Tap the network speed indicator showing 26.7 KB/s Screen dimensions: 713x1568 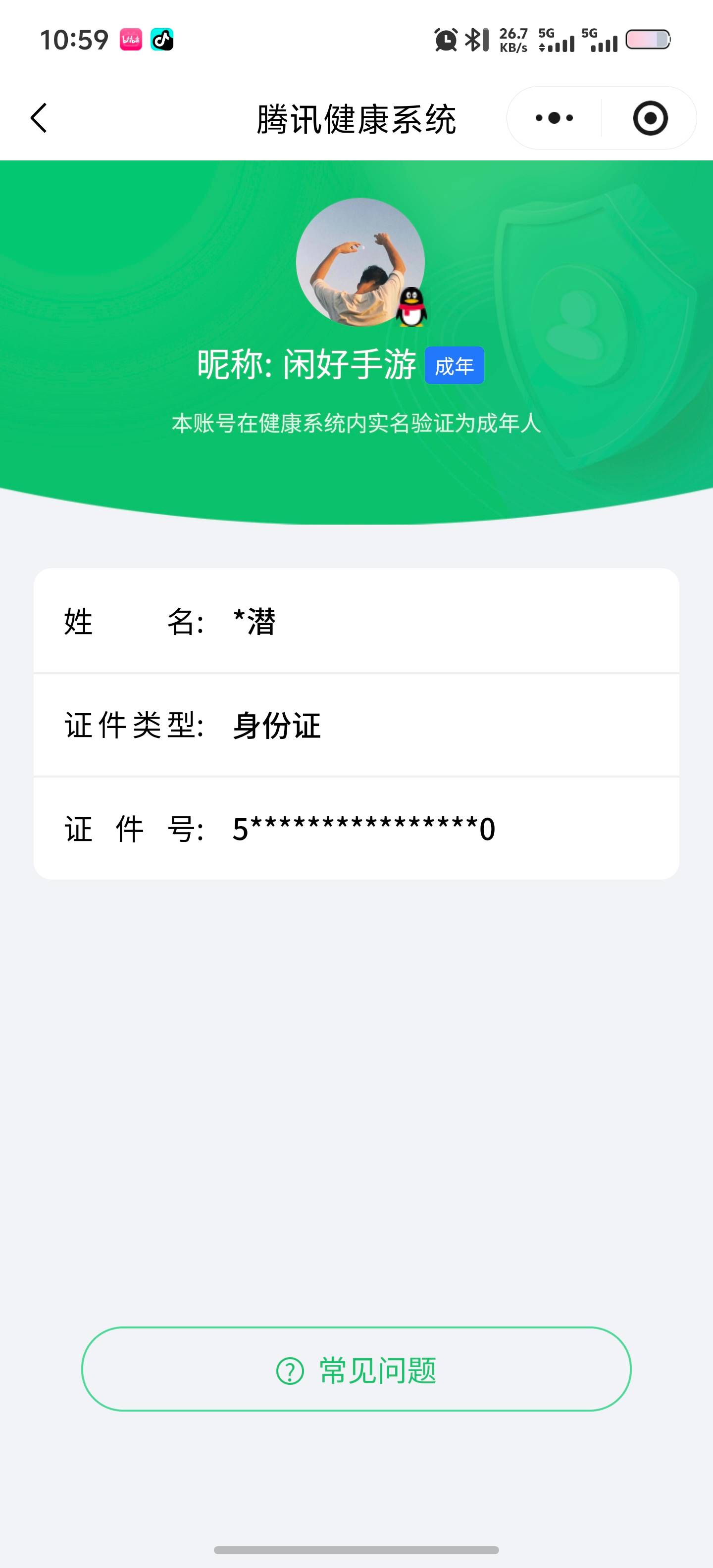click(x=513, y=40)
